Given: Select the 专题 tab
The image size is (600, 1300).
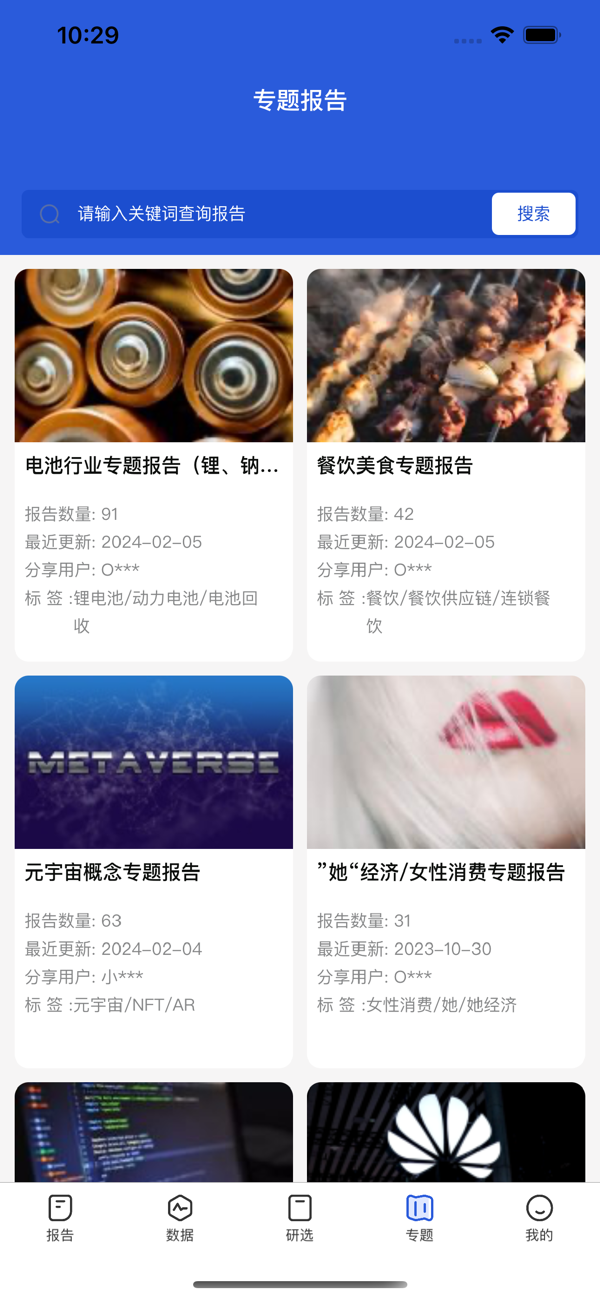Looking at the screenshot, I should [x=420, y=1218].
